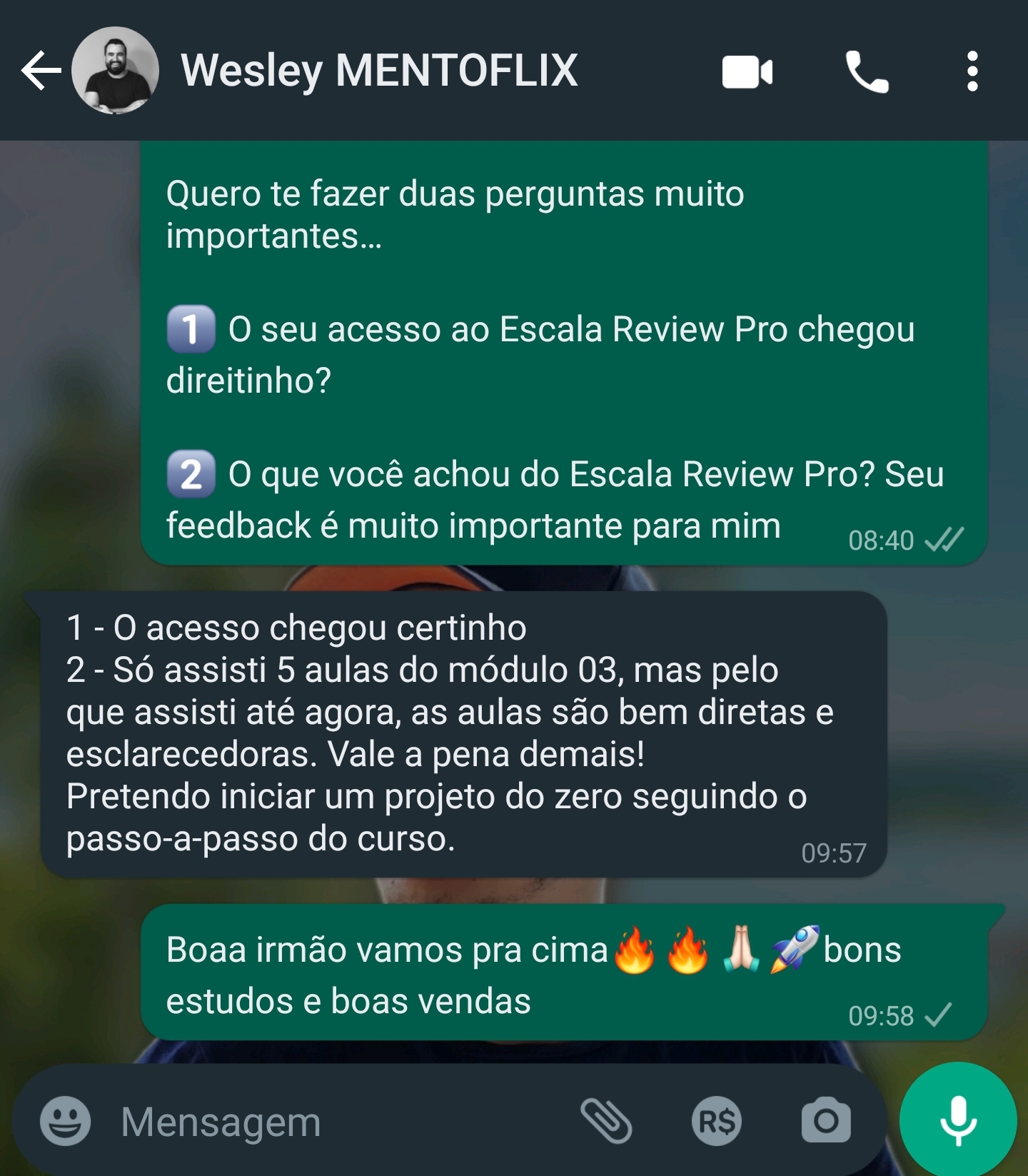Image resolution: width=1028 pixels, height=1176 pixels.
Task: Tap the 09:57 timestamp on received message
Action: (834, 852)
